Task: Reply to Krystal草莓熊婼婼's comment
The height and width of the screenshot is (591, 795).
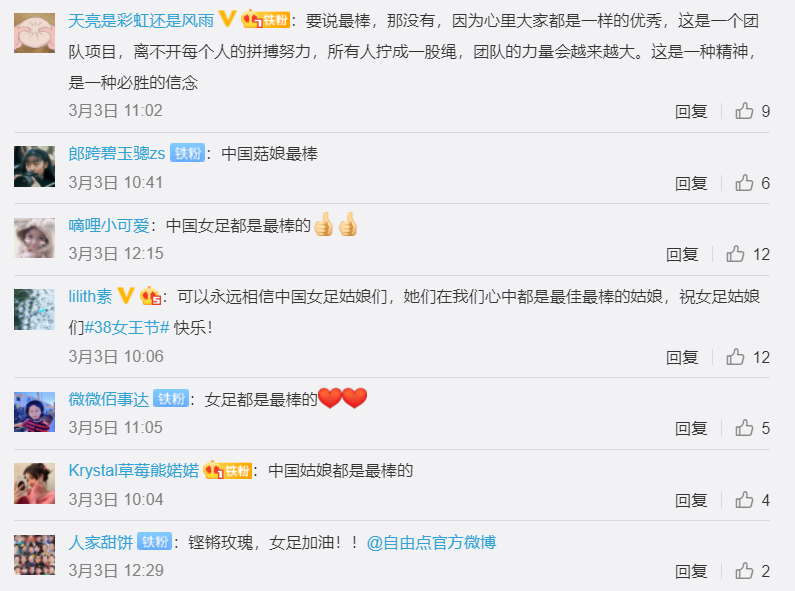Action: 691,500
